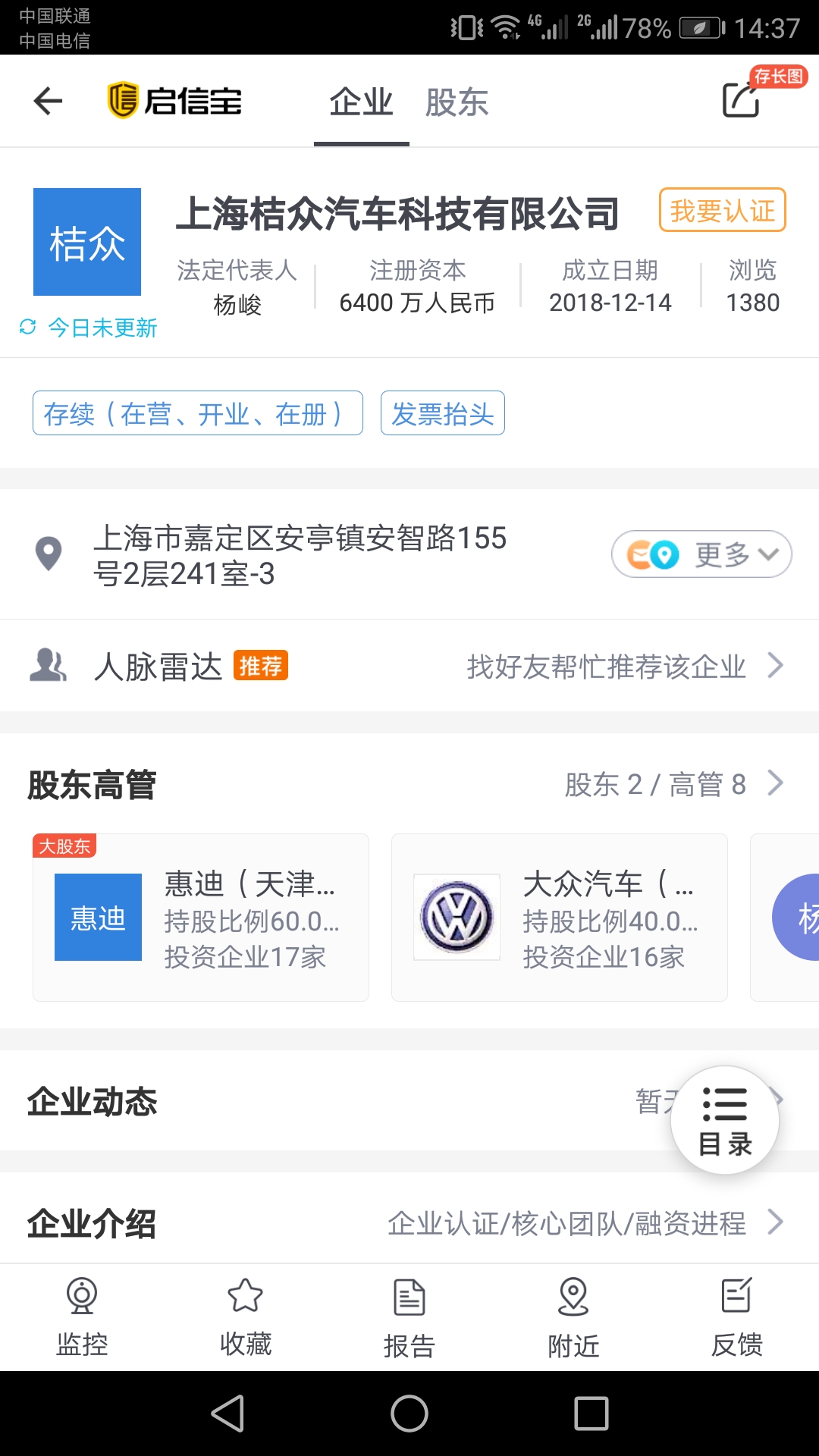Open the 大众汽车 shareholder card

click(x=560, y=918)
